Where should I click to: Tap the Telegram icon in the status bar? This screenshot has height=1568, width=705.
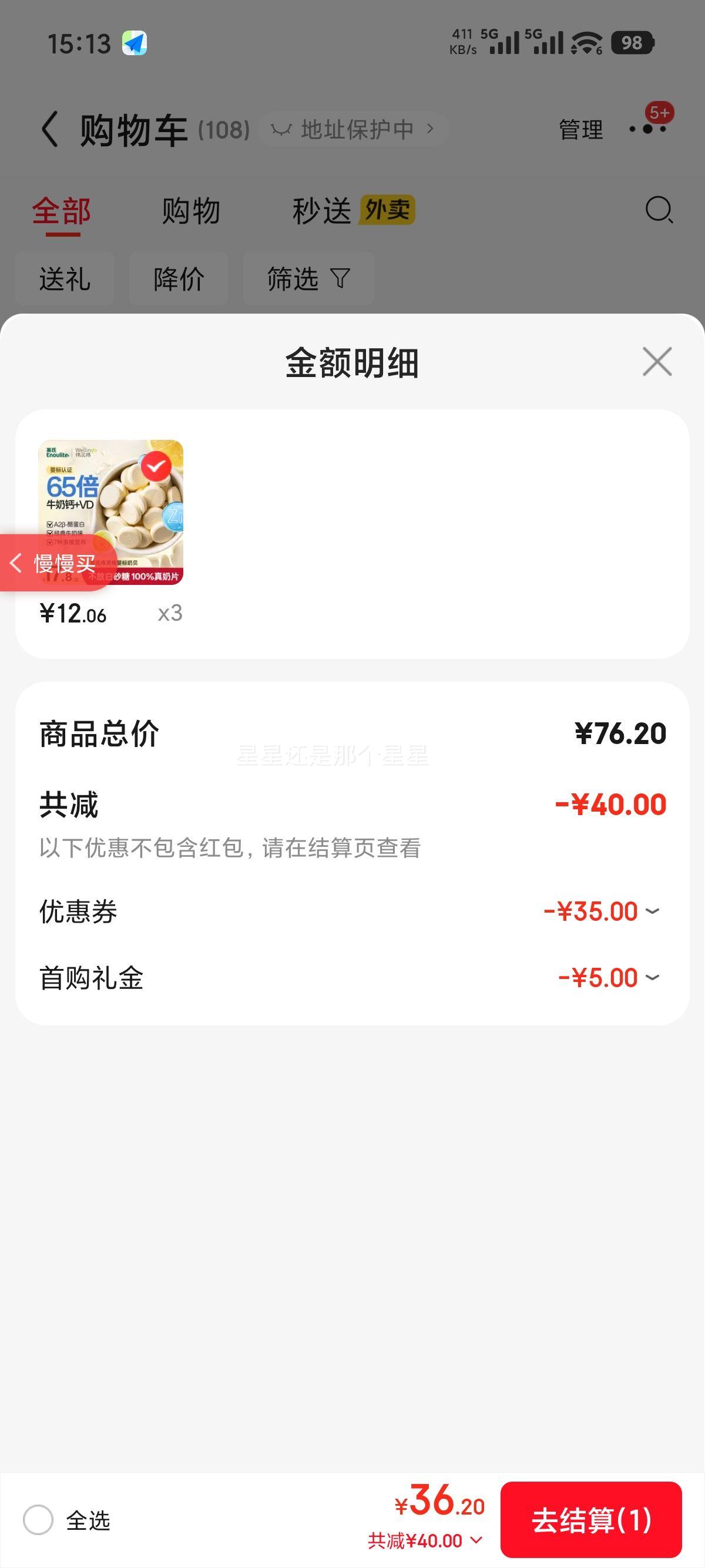pyautogui.click(x=134, y=43)
